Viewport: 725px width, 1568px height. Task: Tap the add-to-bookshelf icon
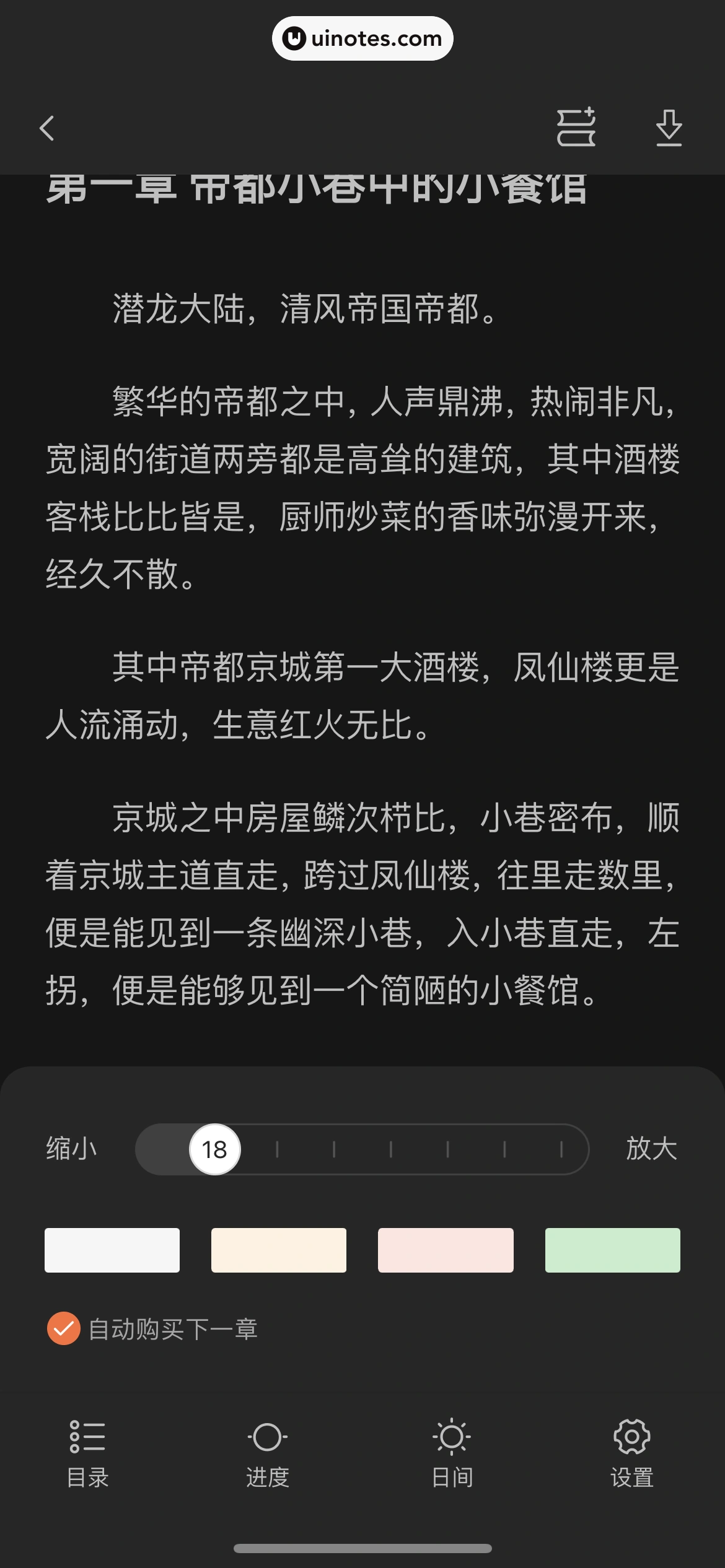pos(576,129)
